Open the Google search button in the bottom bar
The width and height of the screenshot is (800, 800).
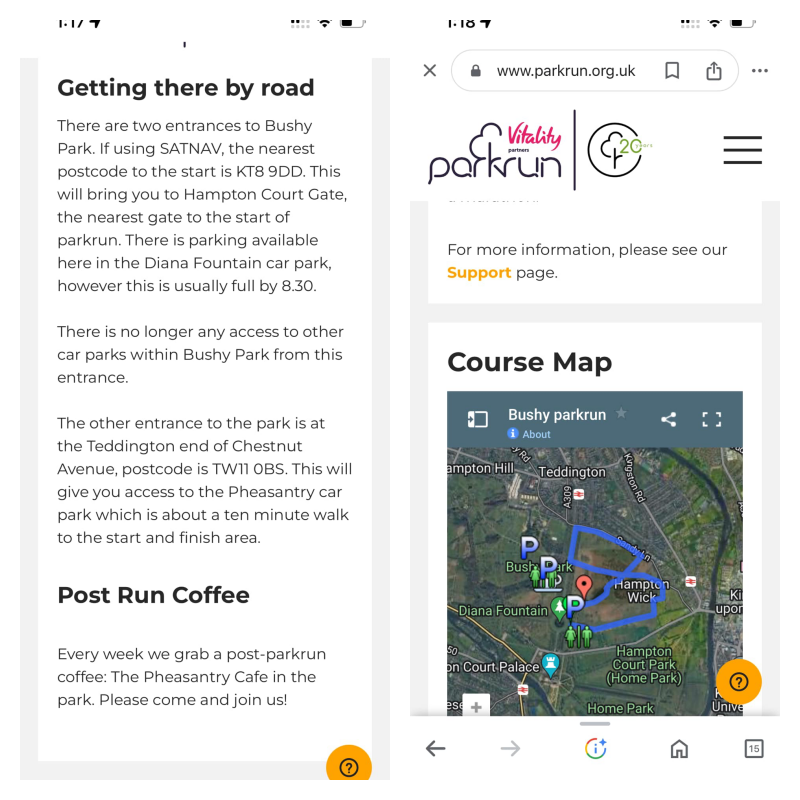(596, 748)
